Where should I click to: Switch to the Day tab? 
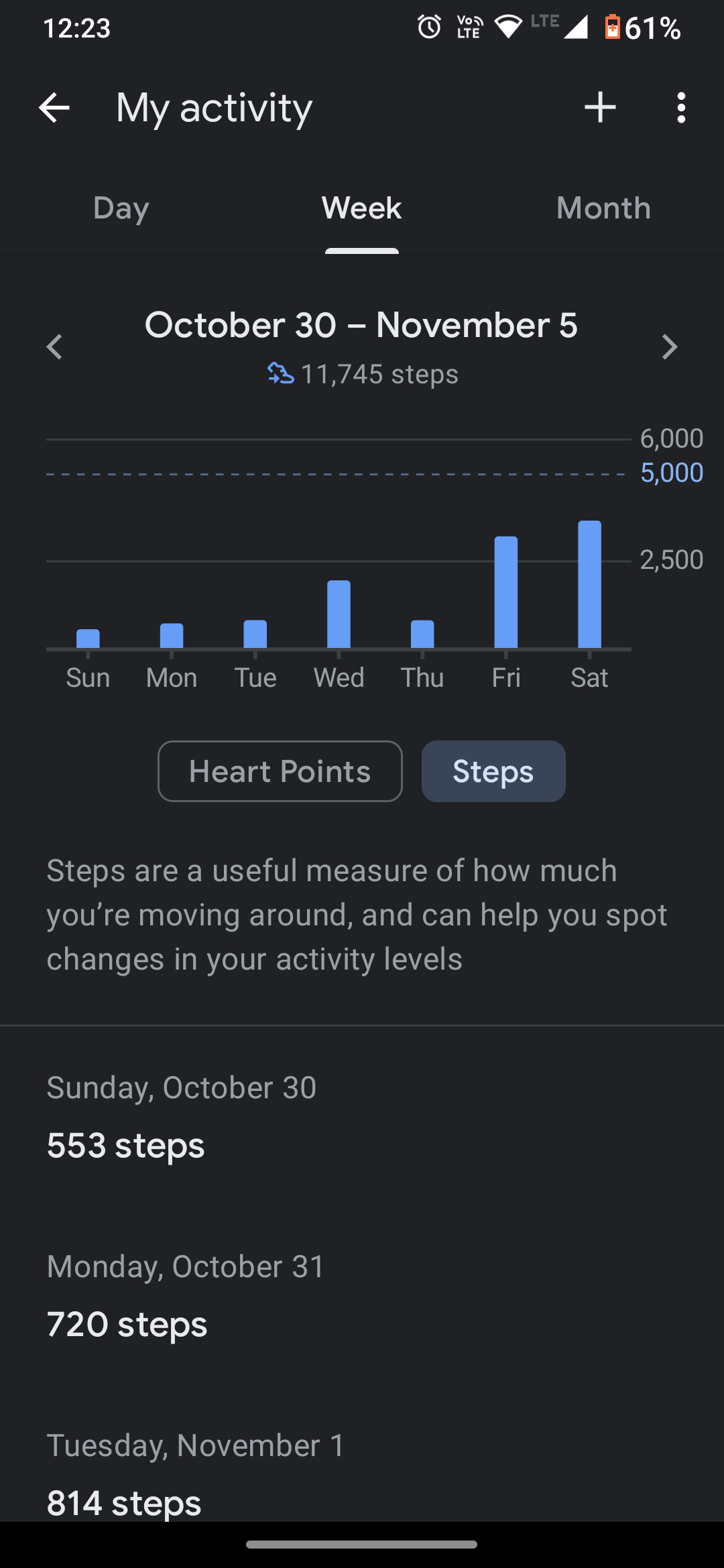click(121, 208)
